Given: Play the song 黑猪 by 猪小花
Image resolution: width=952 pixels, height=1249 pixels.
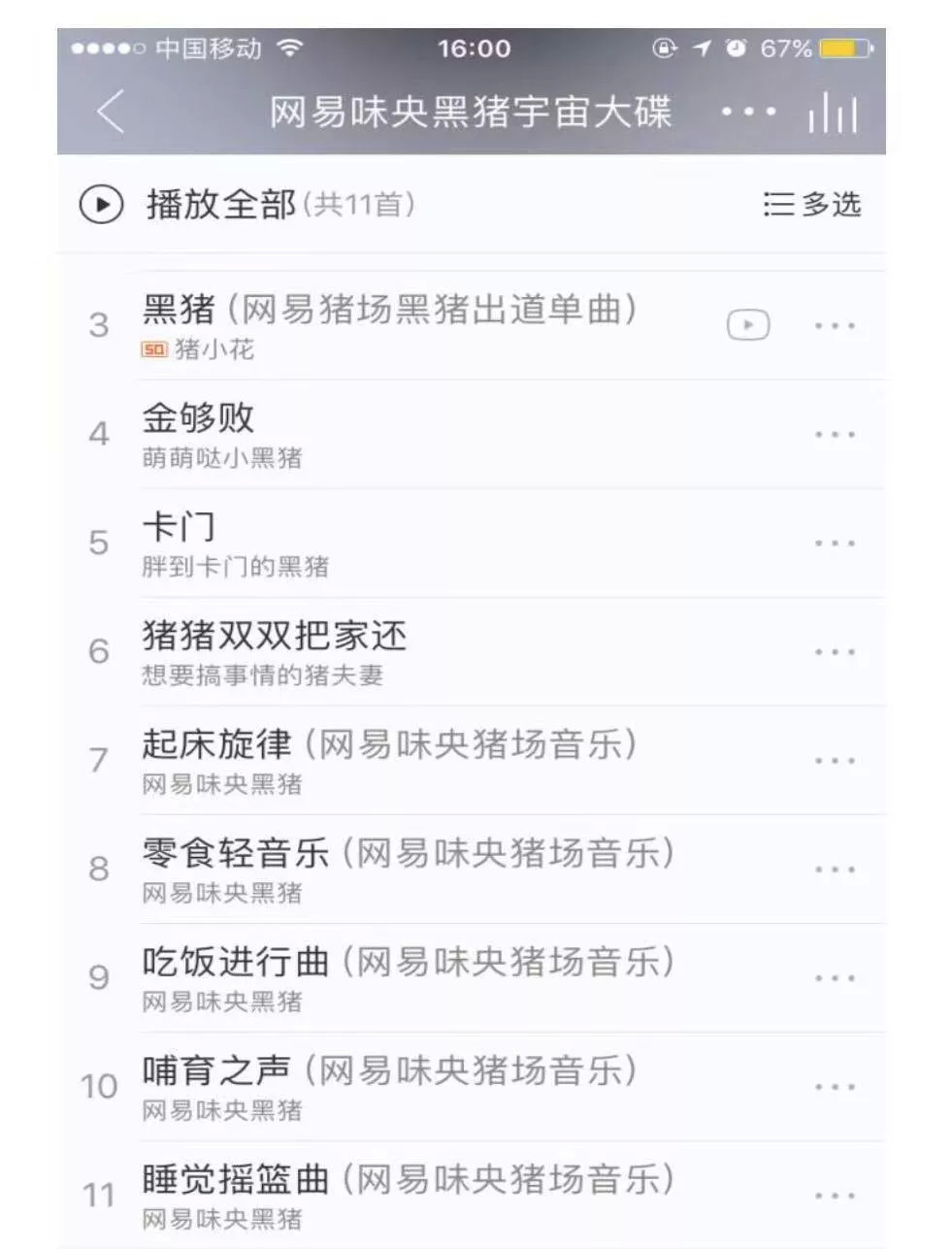Looking at the screenshot, I should pyautogui.click(x=388, y=324).
